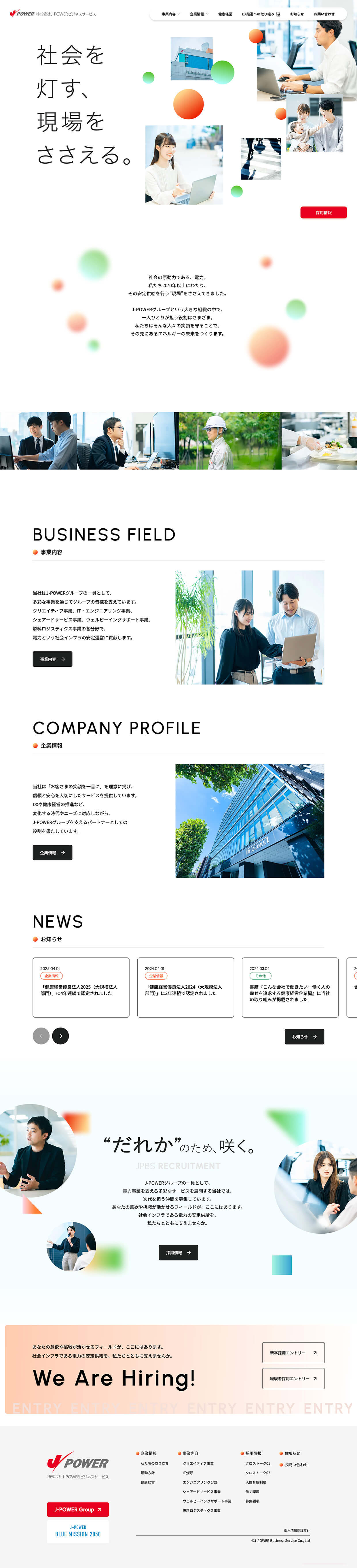Image resolution: width=357 pixels, height=1568 pixels.
Task: View all news via the お知らせ button
Action: [x=304, y=1036]
